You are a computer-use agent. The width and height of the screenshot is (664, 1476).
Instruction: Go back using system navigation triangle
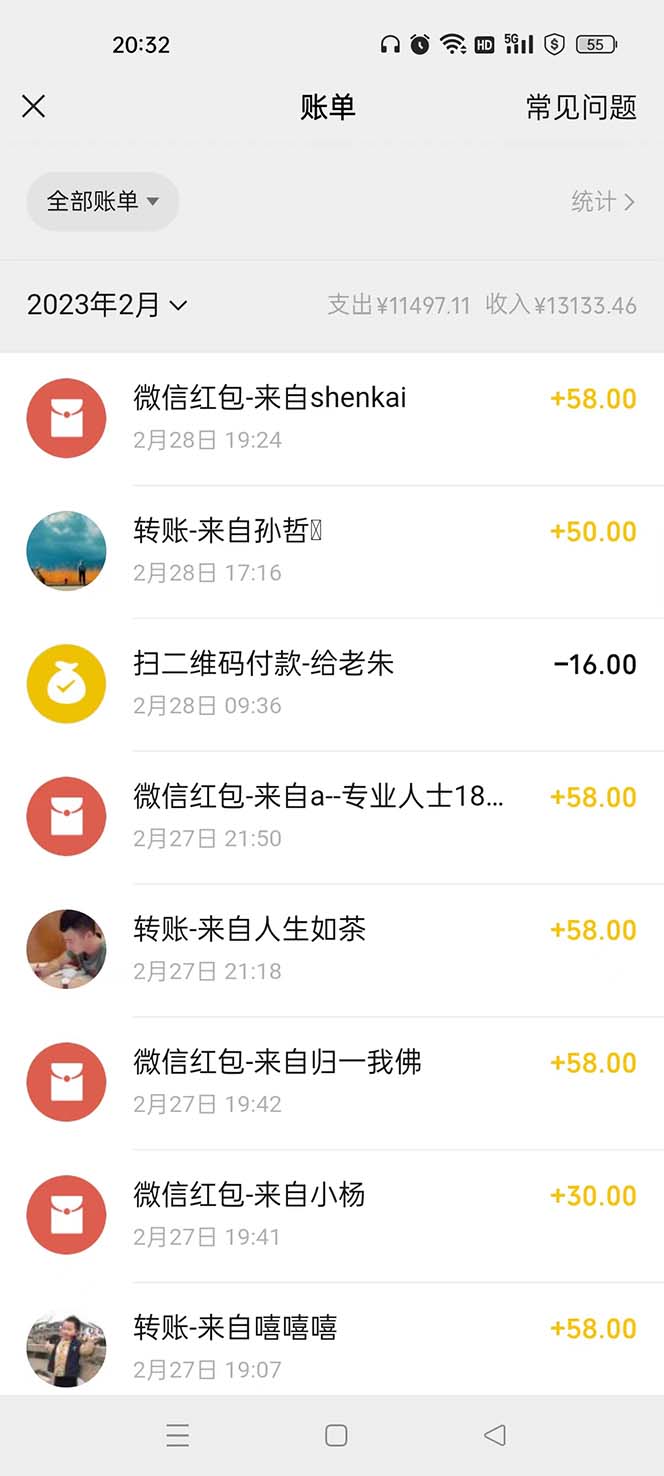click(x=494, y=1436)
